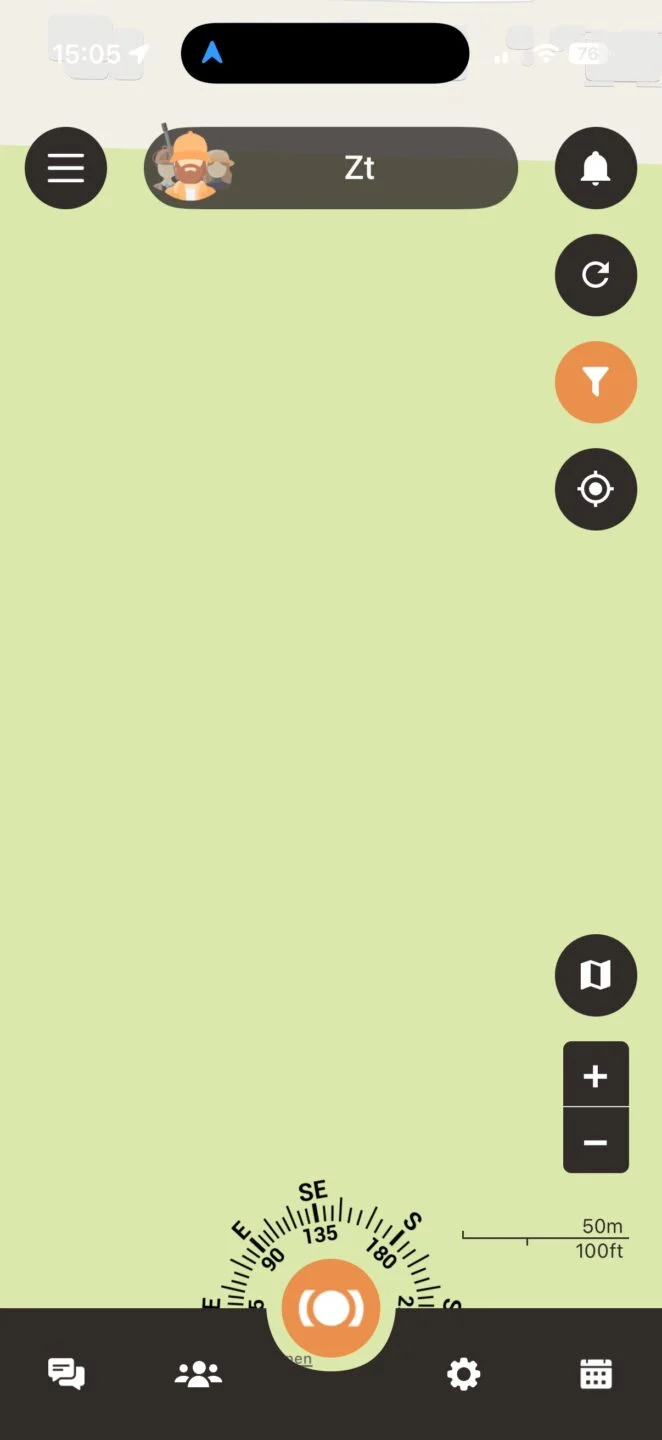The height and width of the screenshot is (1440, 662).
Task: Open the settings gear tab
Action: tap(464, 1374)
